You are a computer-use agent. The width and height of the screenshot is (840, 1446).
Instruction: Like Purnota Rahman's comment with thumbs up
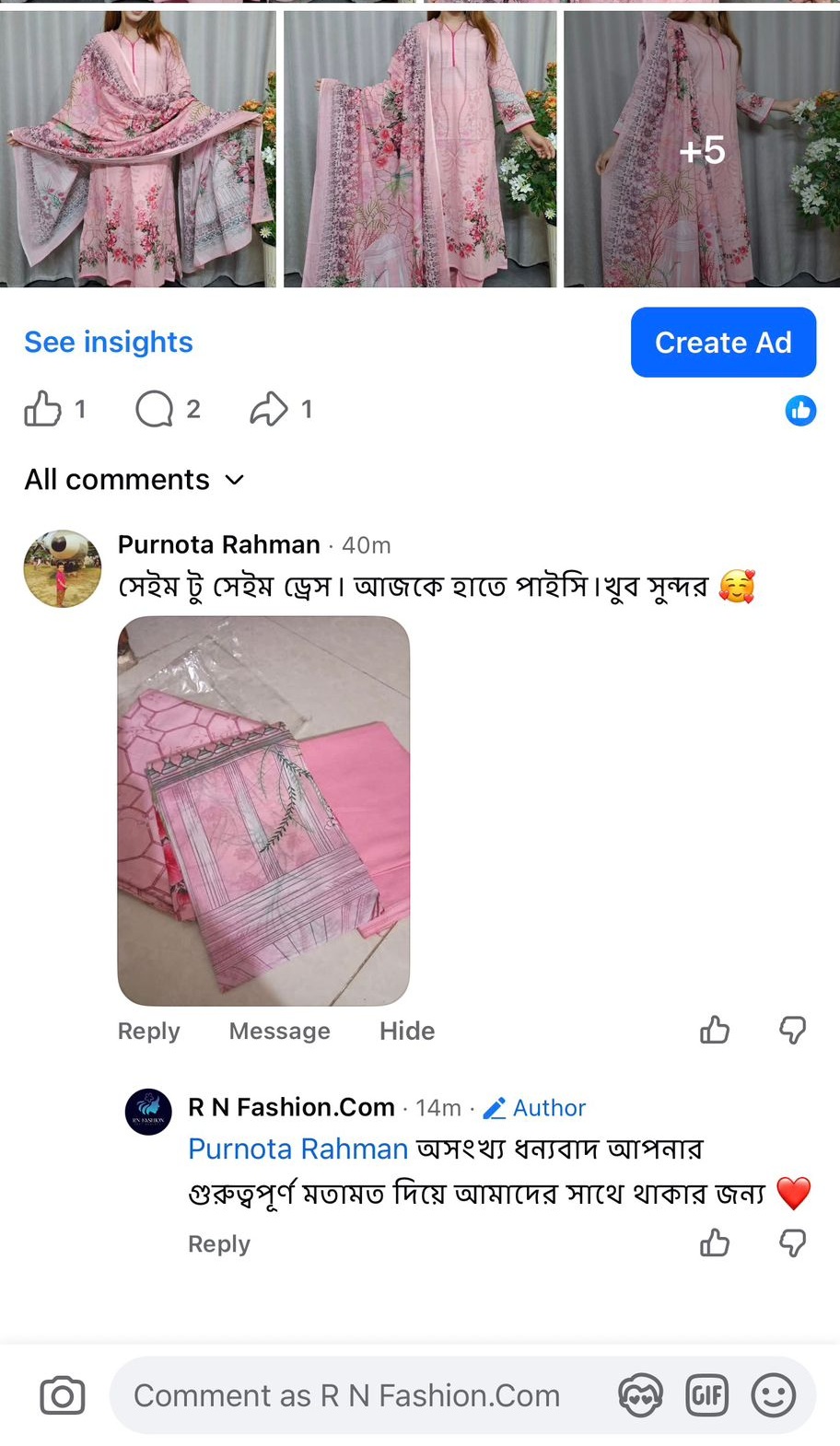(x=716, y=1031)
